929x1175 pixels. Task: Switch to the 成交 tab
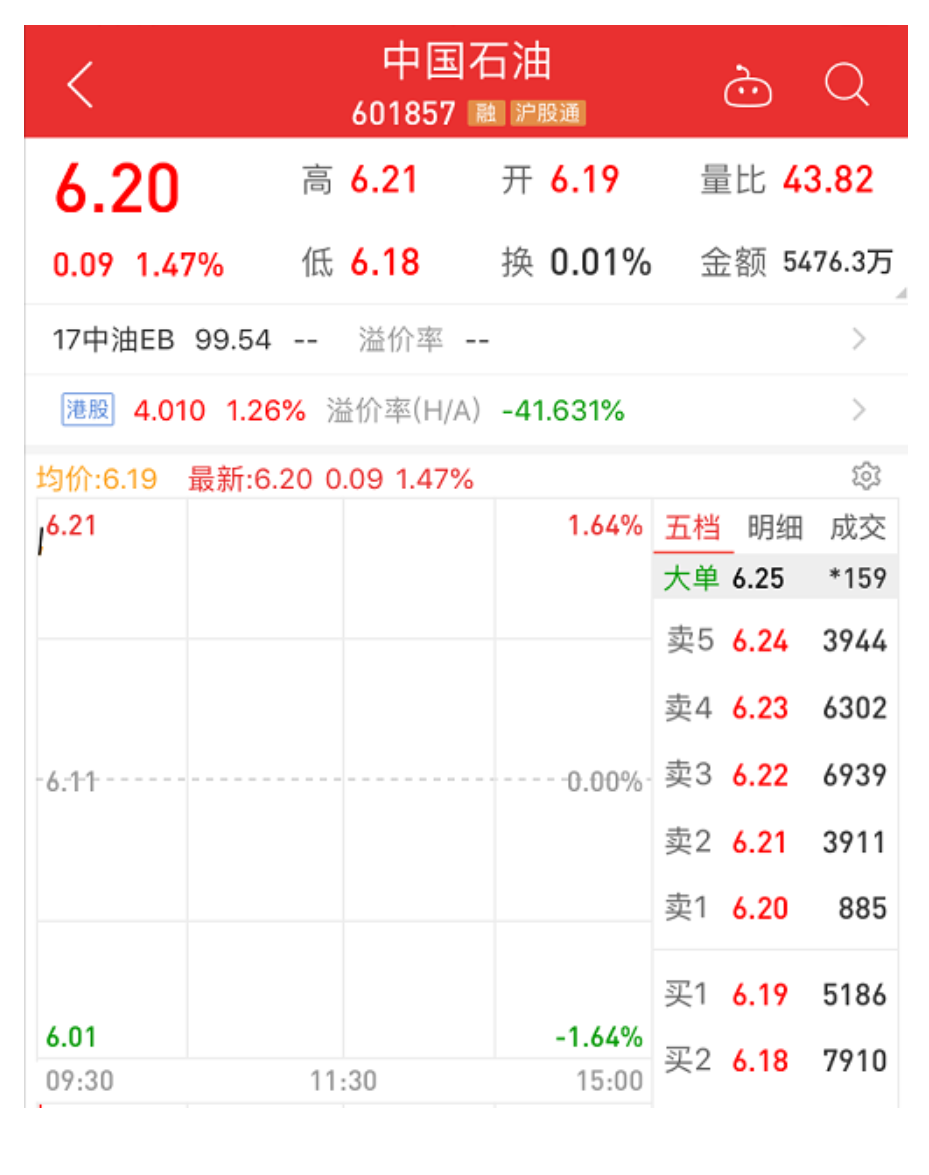coord(858,528)
